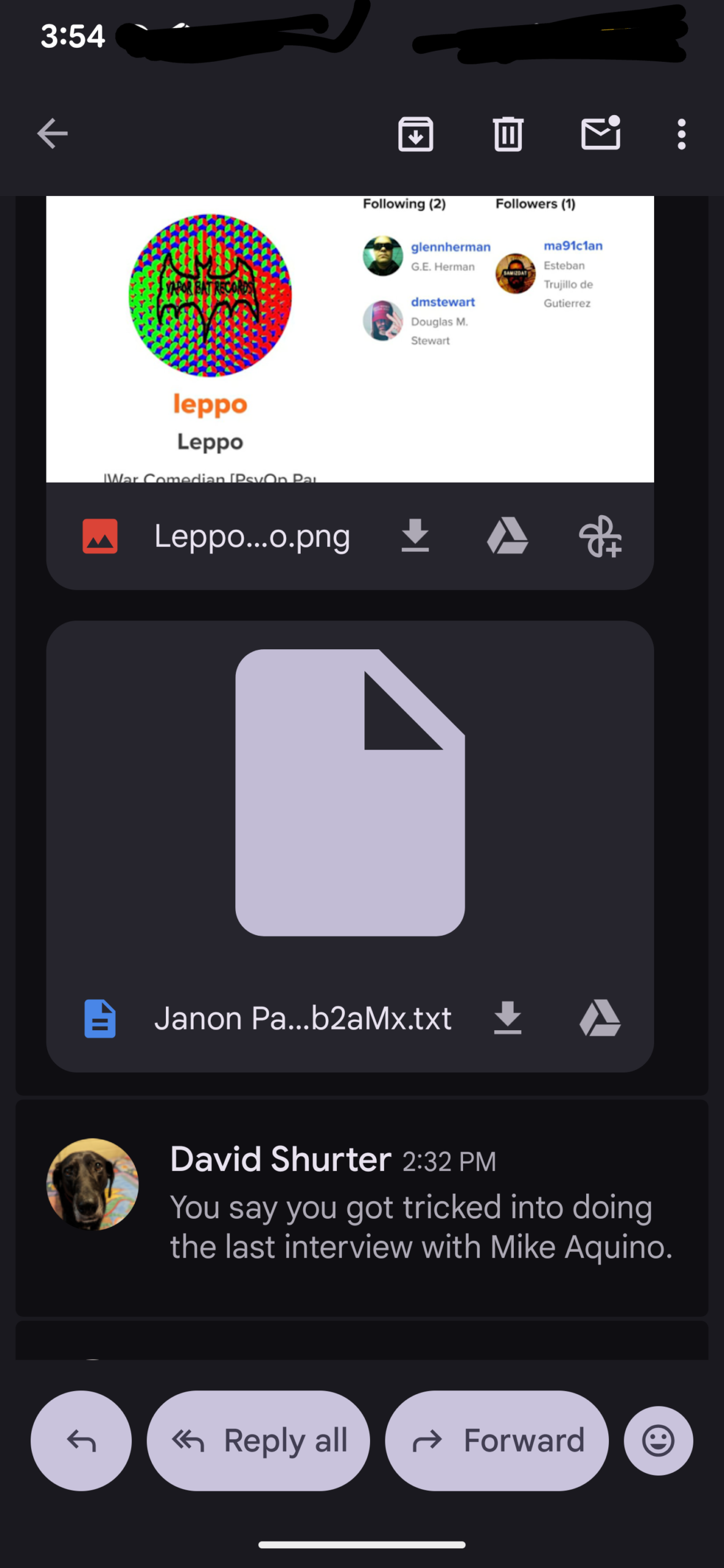
Task: Choose Reply all
Action: pyautogui.click(x=258, y=1441)
